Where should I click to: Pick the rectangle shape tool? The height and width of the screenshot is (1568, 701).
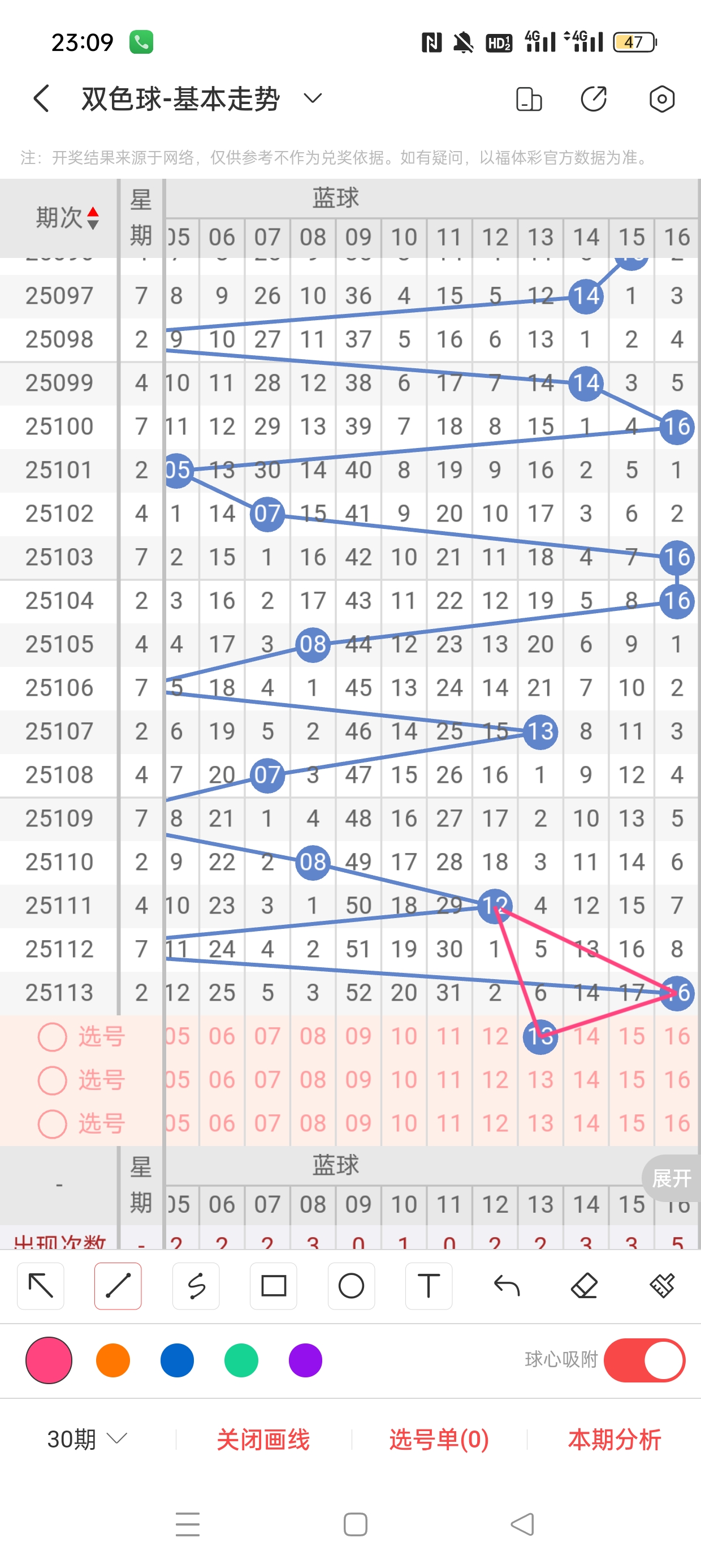click(x=273, y=1286)
